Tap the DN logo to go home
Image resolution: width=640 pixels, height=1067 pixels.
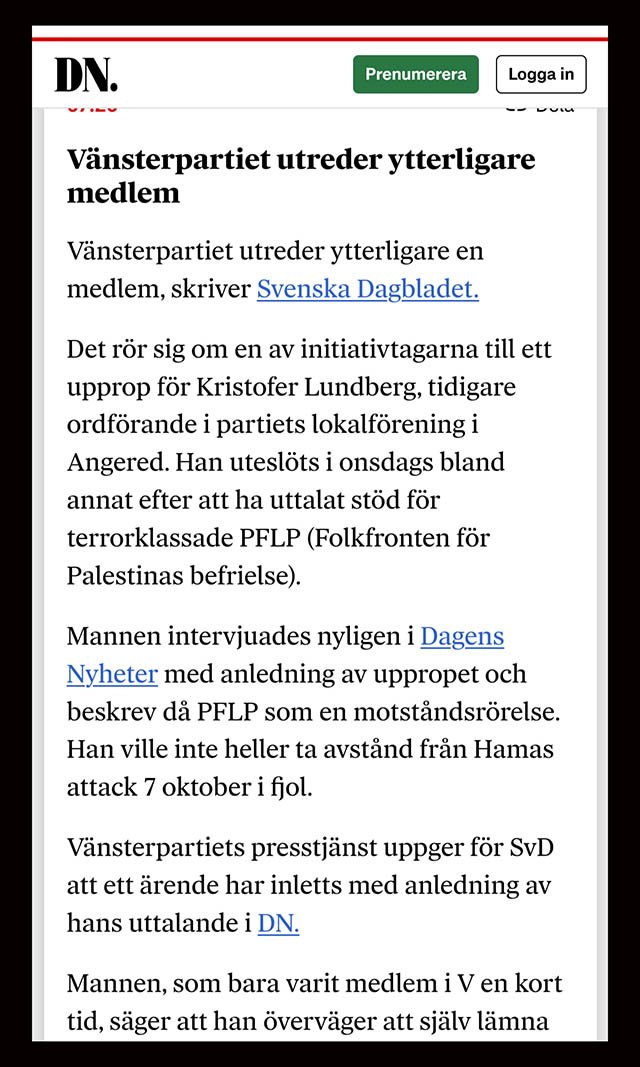[x=86, y=75]
